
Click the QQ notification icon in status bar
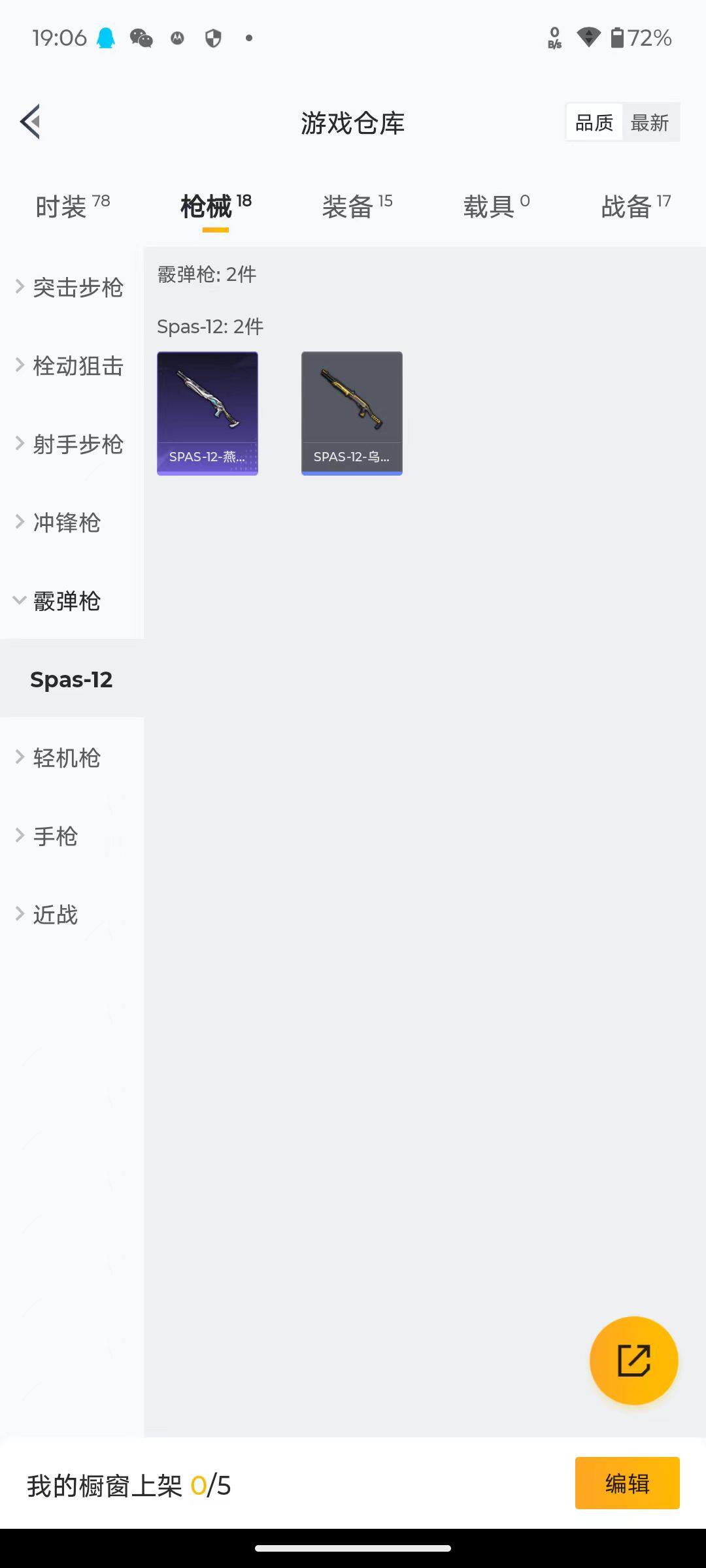coord(107,39)
